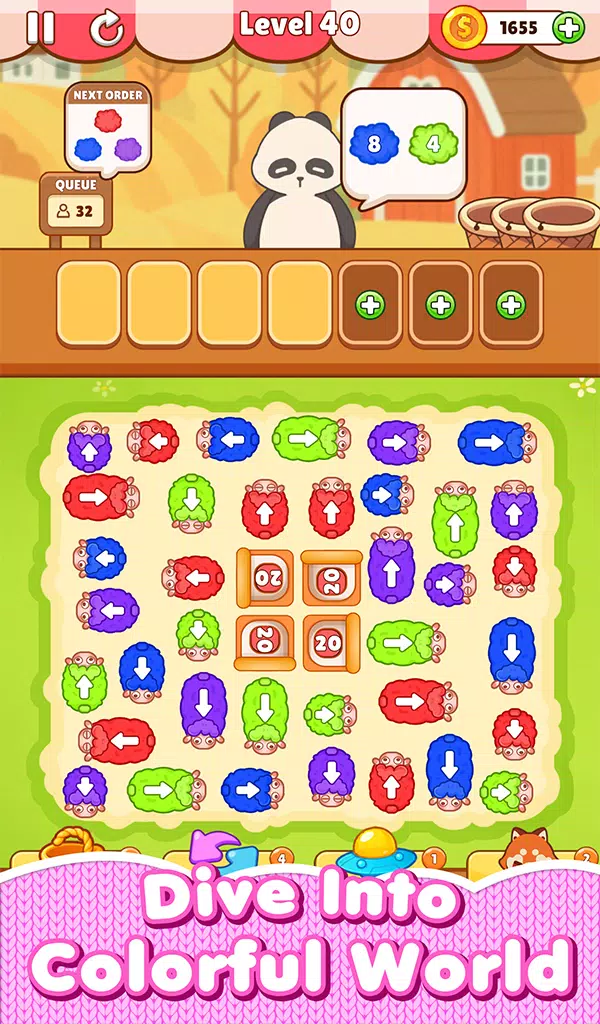The width and height of the screenshot is (600, 1024).
Task: Pause the game
Action: tap(40, 28)
